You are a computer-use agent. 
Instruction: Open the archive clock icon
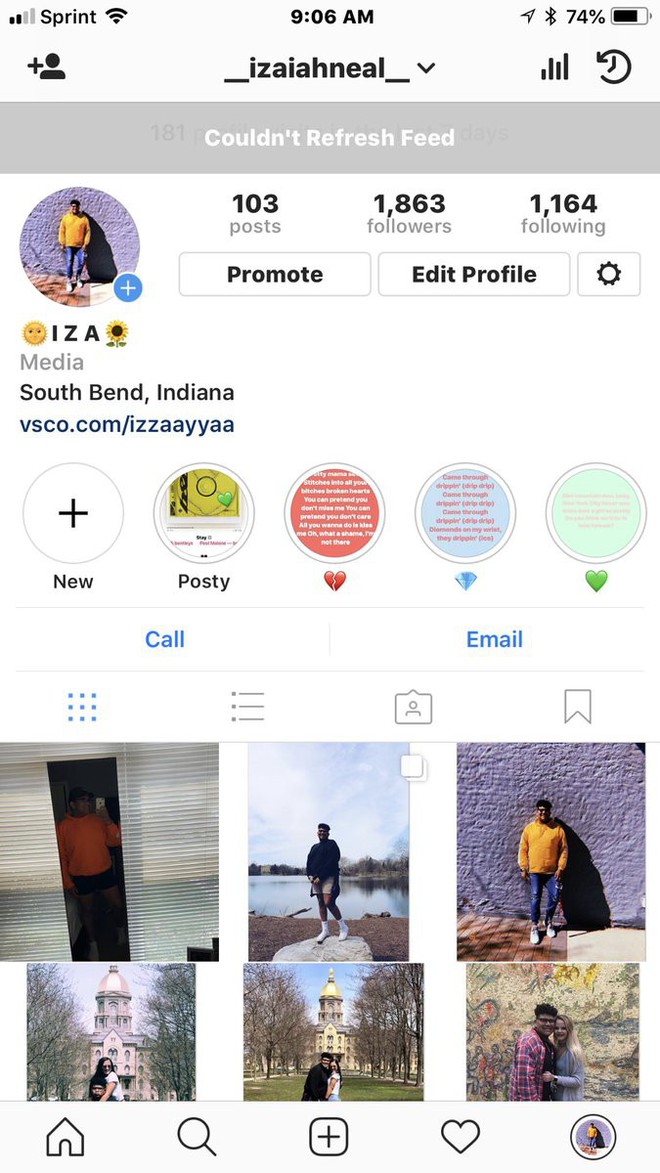[614, 67]
